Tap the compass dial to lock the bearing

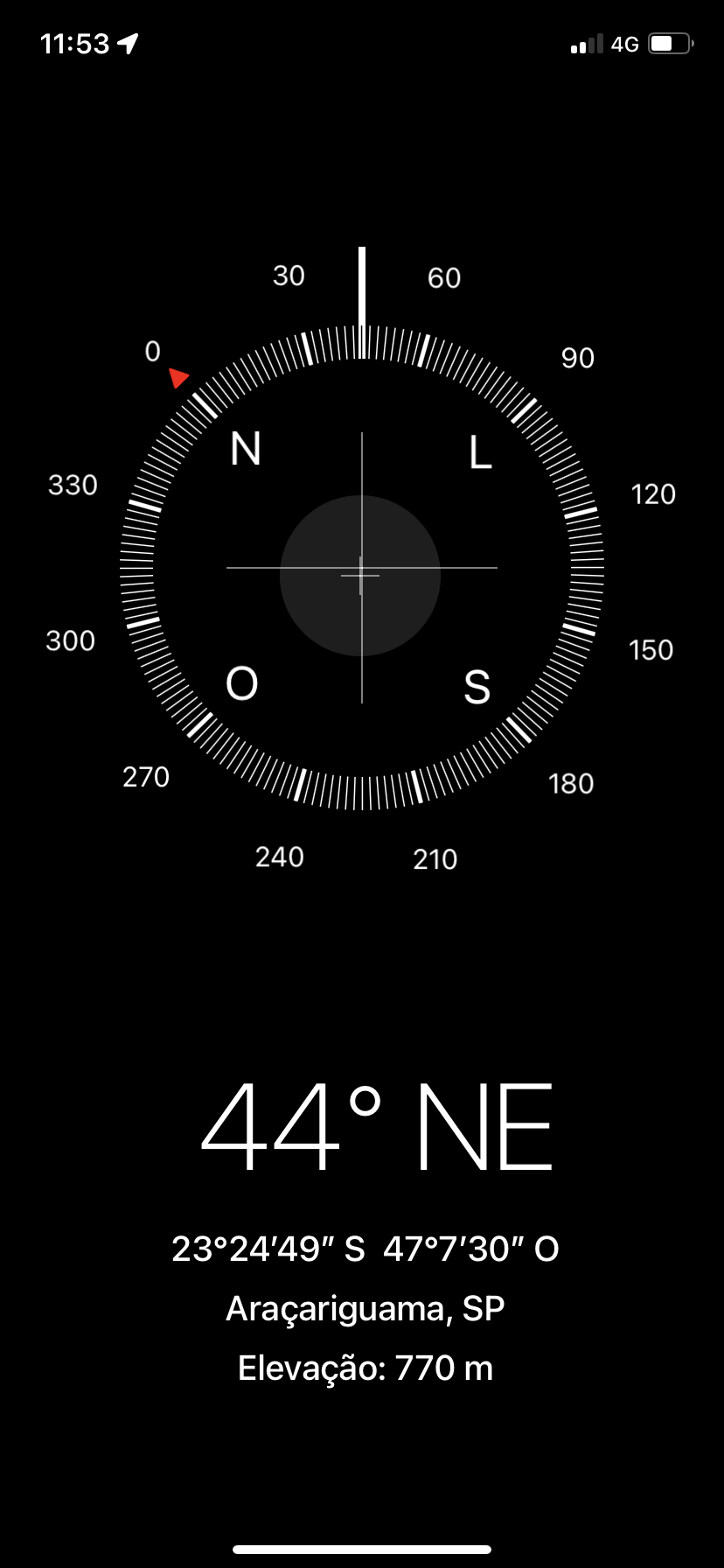point(362,568)
